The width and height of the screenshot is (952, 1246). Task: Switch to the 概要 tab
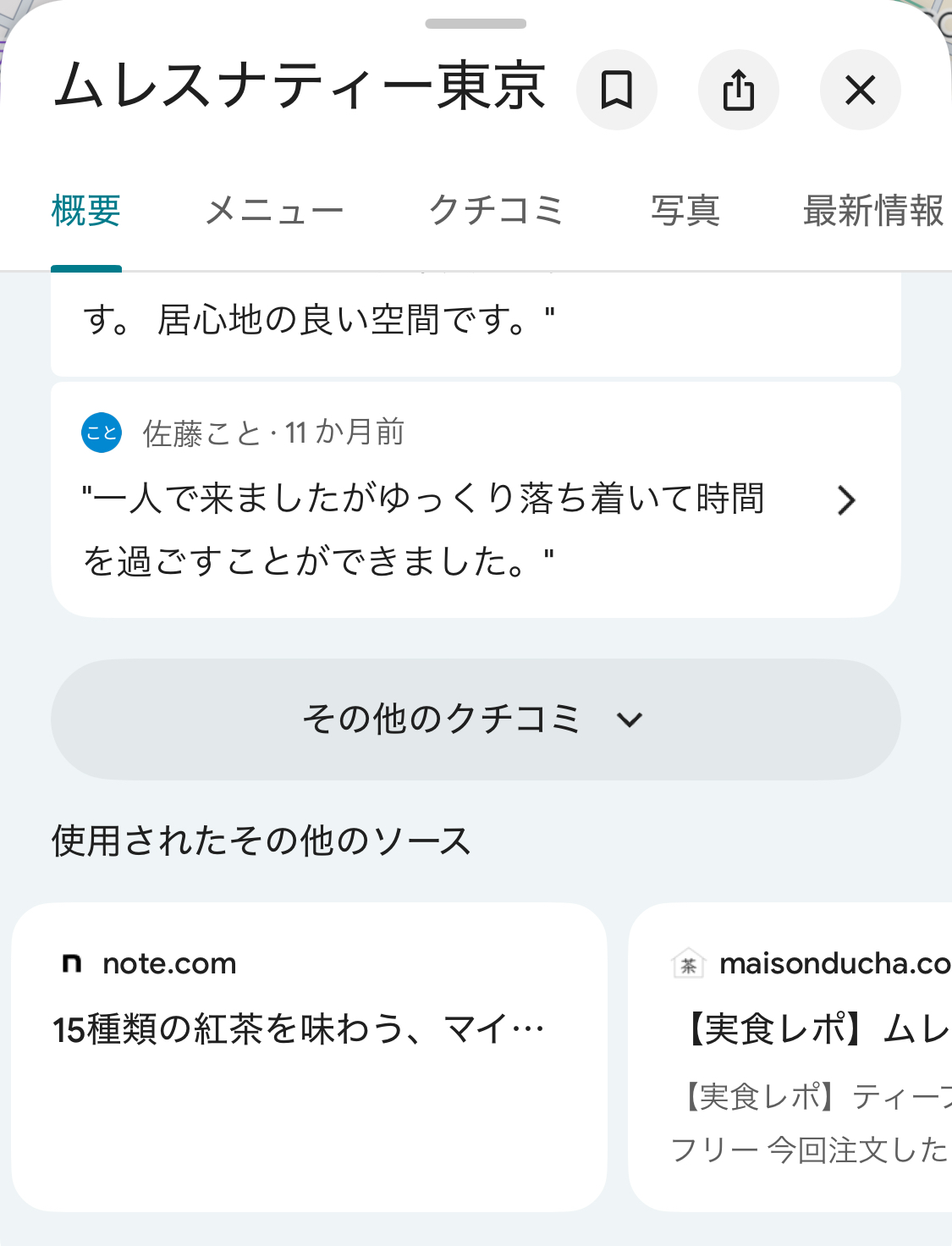click(86, 212)
